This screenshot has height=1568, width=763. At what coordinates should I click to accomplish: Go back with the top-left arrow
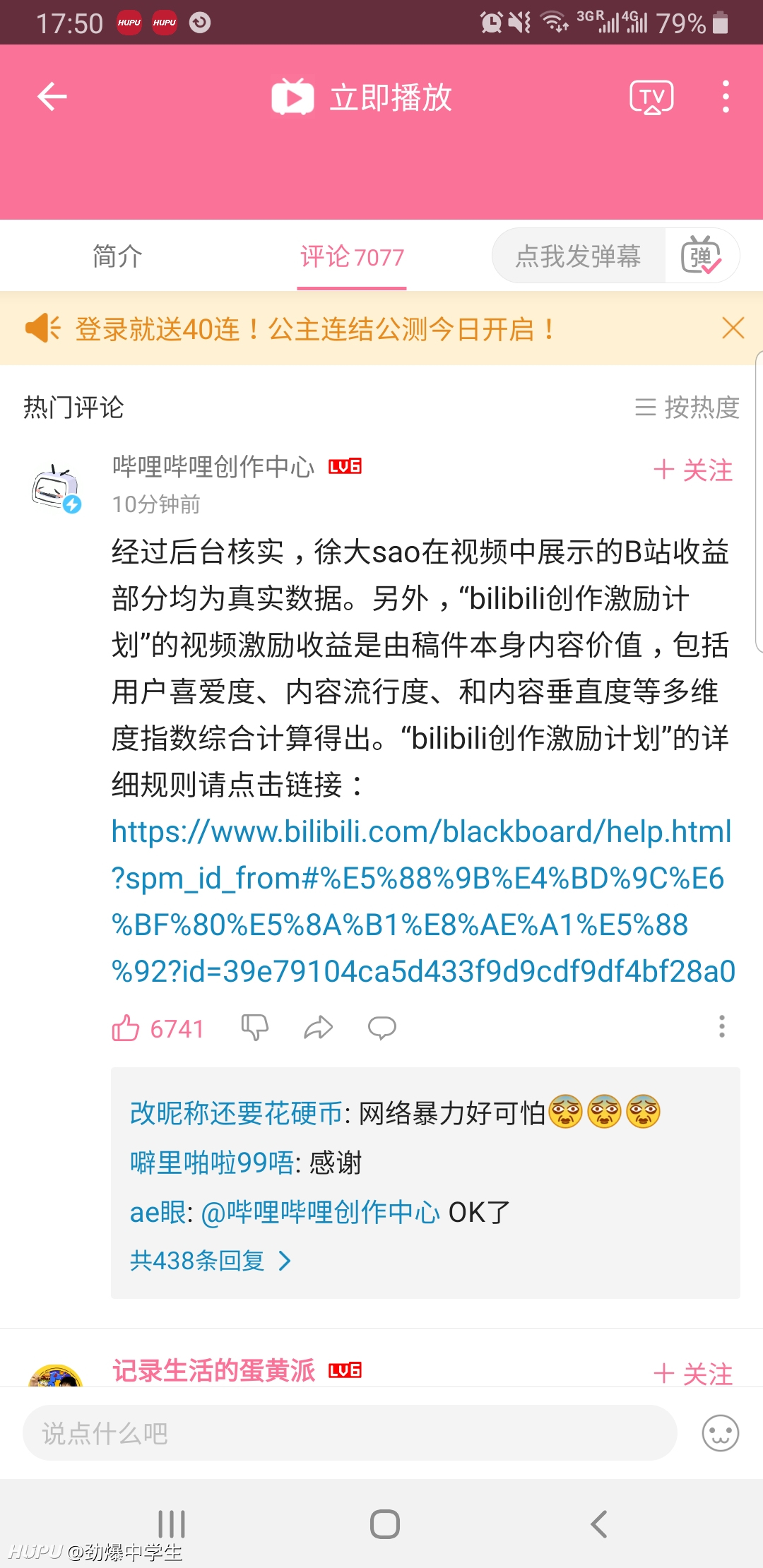52,97
